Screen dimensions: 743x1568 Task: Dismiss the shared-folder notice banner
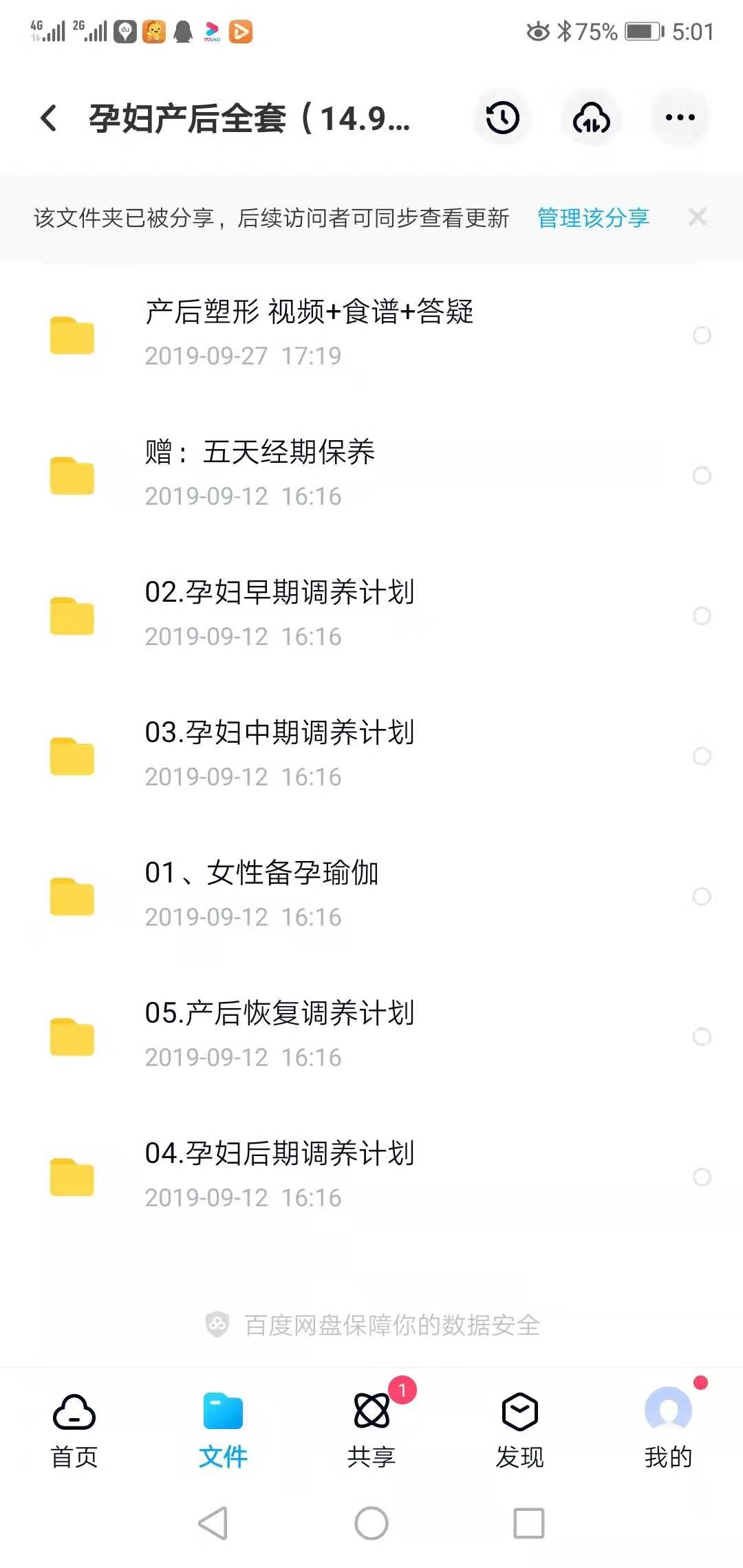(698, 217)
